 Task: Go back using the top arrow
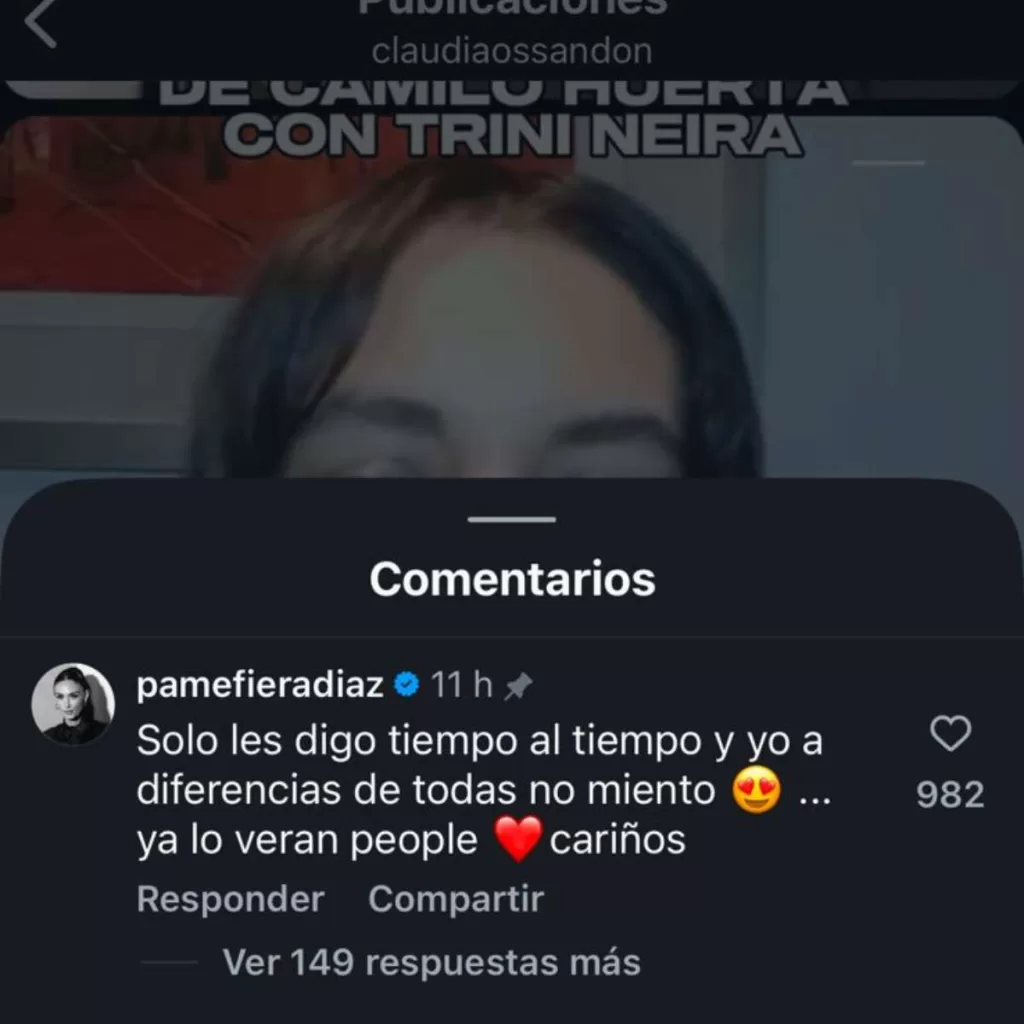click(x=41, y=24)
